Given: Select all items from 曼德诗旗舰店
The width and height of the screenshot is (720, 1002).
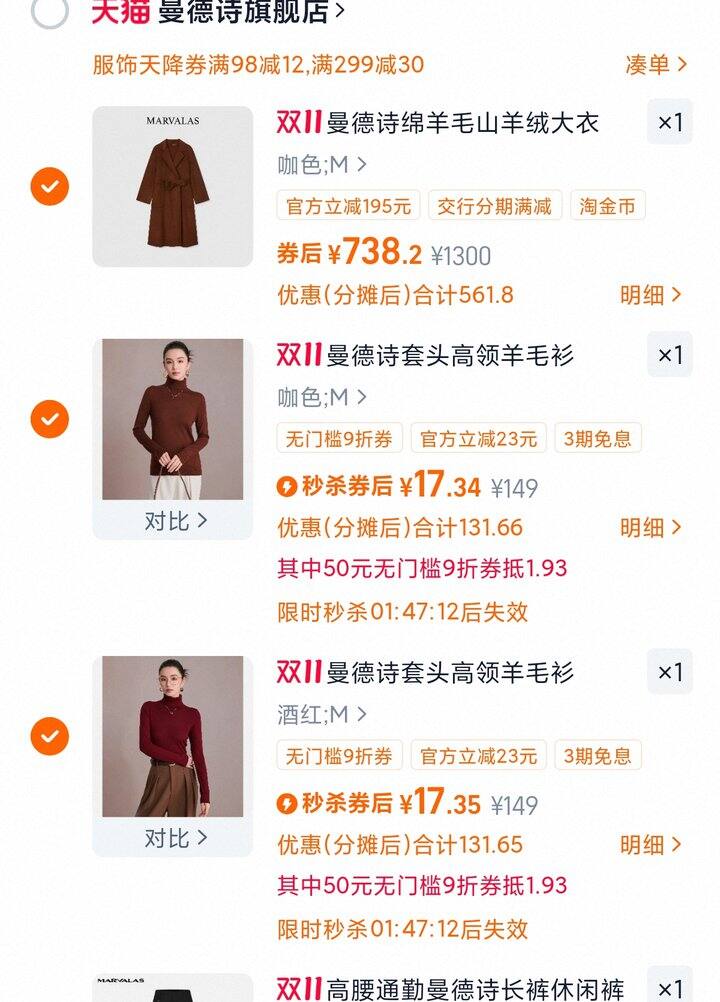Looking at the screenshot, I should tap(50, 12).
